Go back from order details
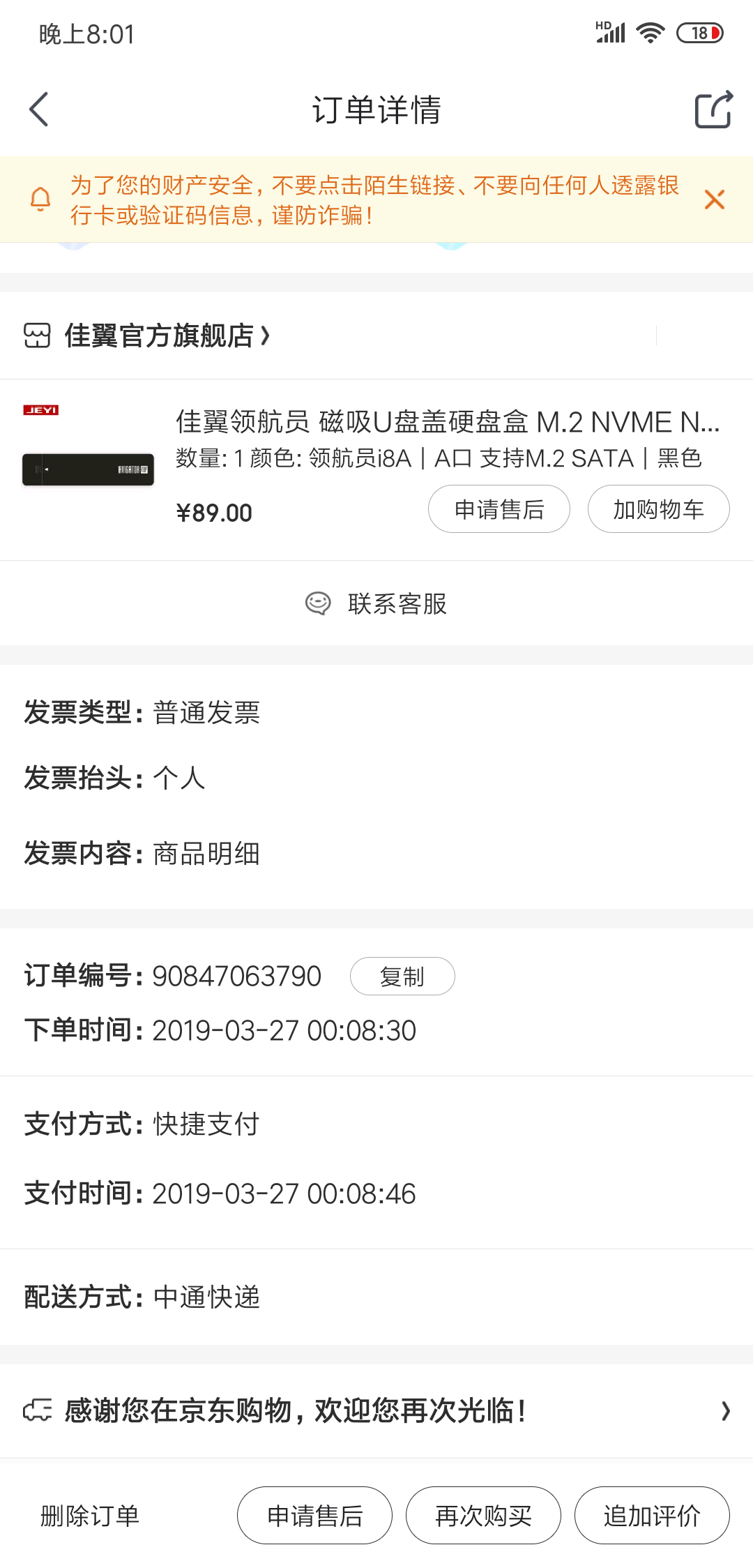Screen dimensions: 753x1568 [x=39, y=110]
